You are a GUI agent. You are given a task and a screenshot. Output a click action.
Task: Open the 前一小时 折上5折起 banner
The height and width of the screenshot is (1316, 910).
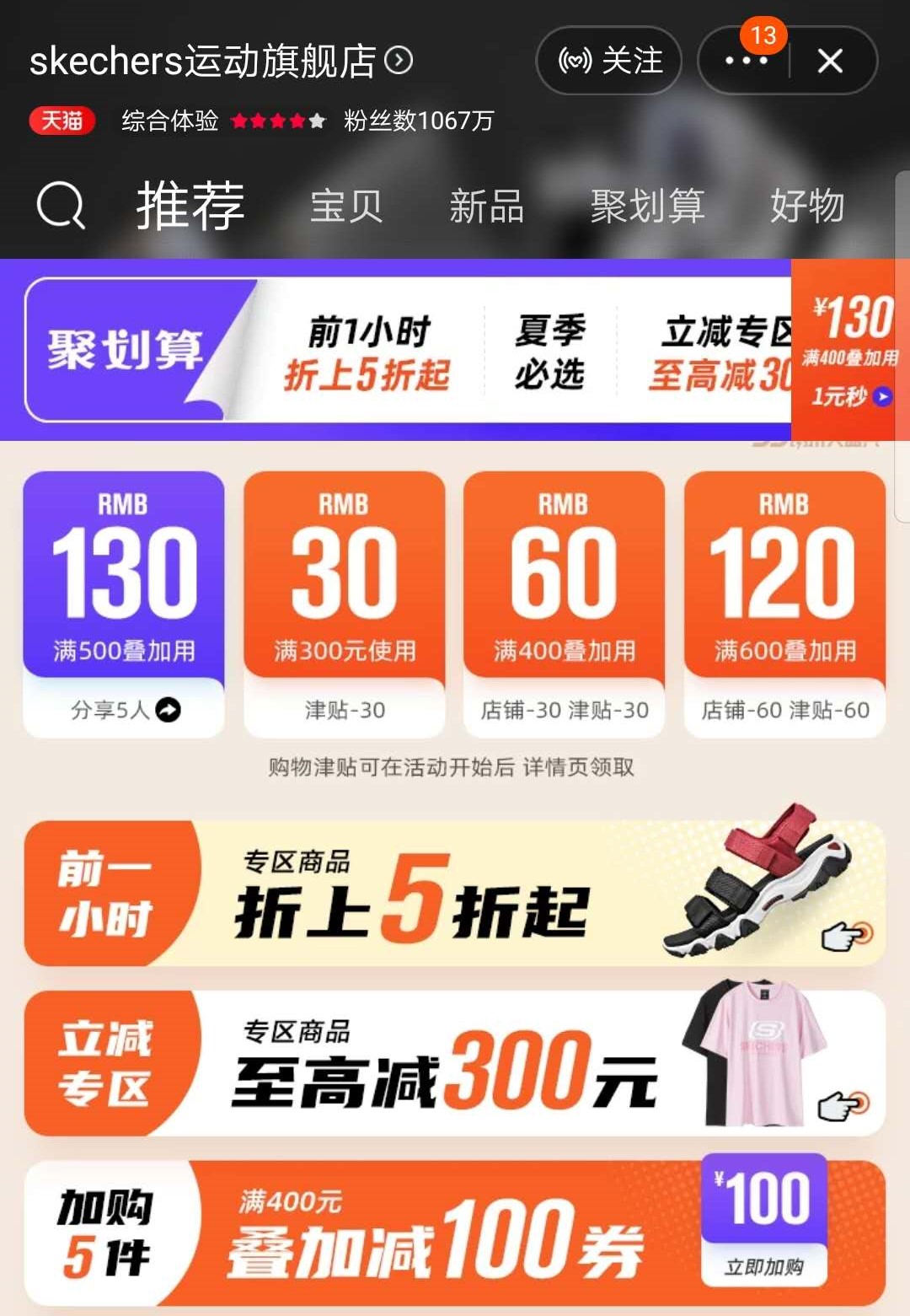(x=454, y=894)
